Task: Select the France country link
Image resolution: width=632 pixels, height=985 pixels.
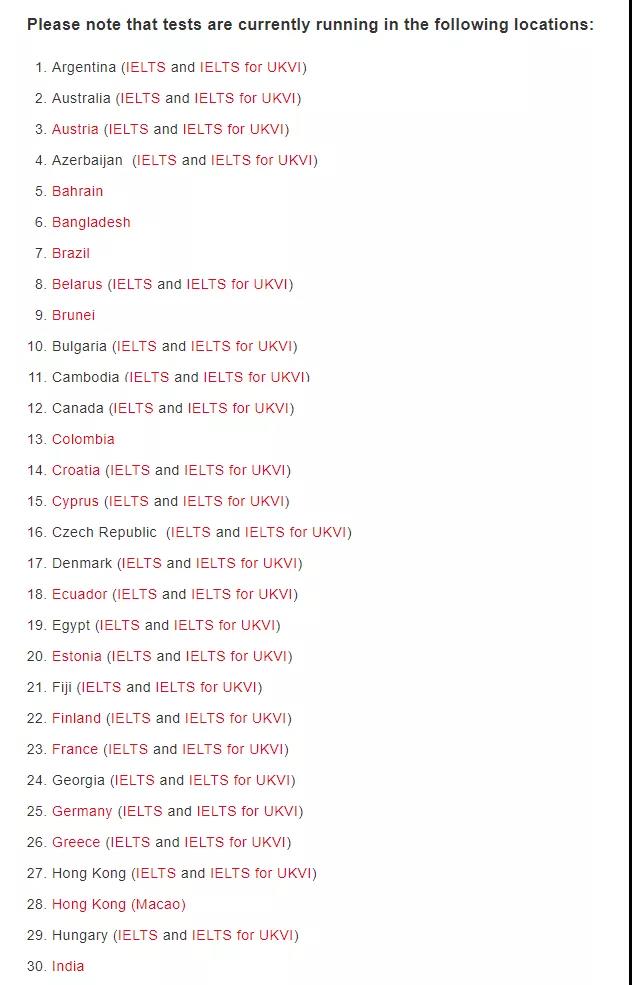Action: click(75, 749)
